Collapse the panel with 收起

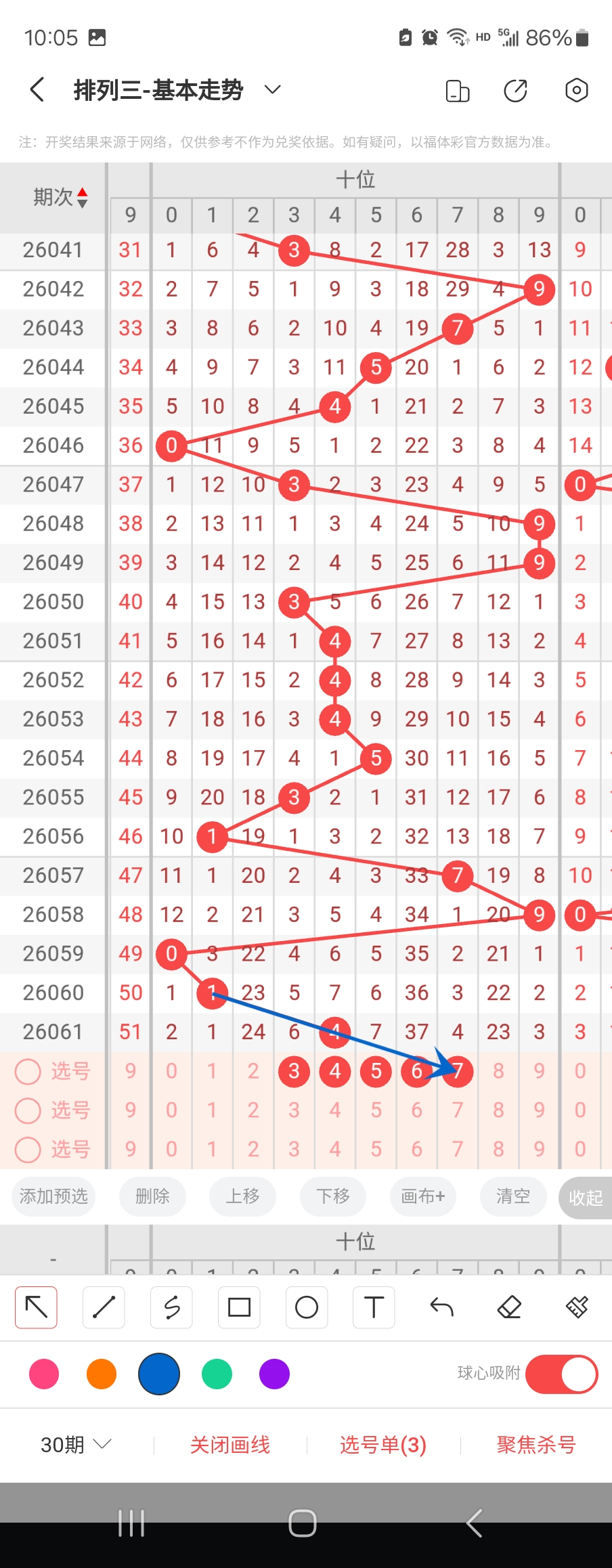(586, 1198)
